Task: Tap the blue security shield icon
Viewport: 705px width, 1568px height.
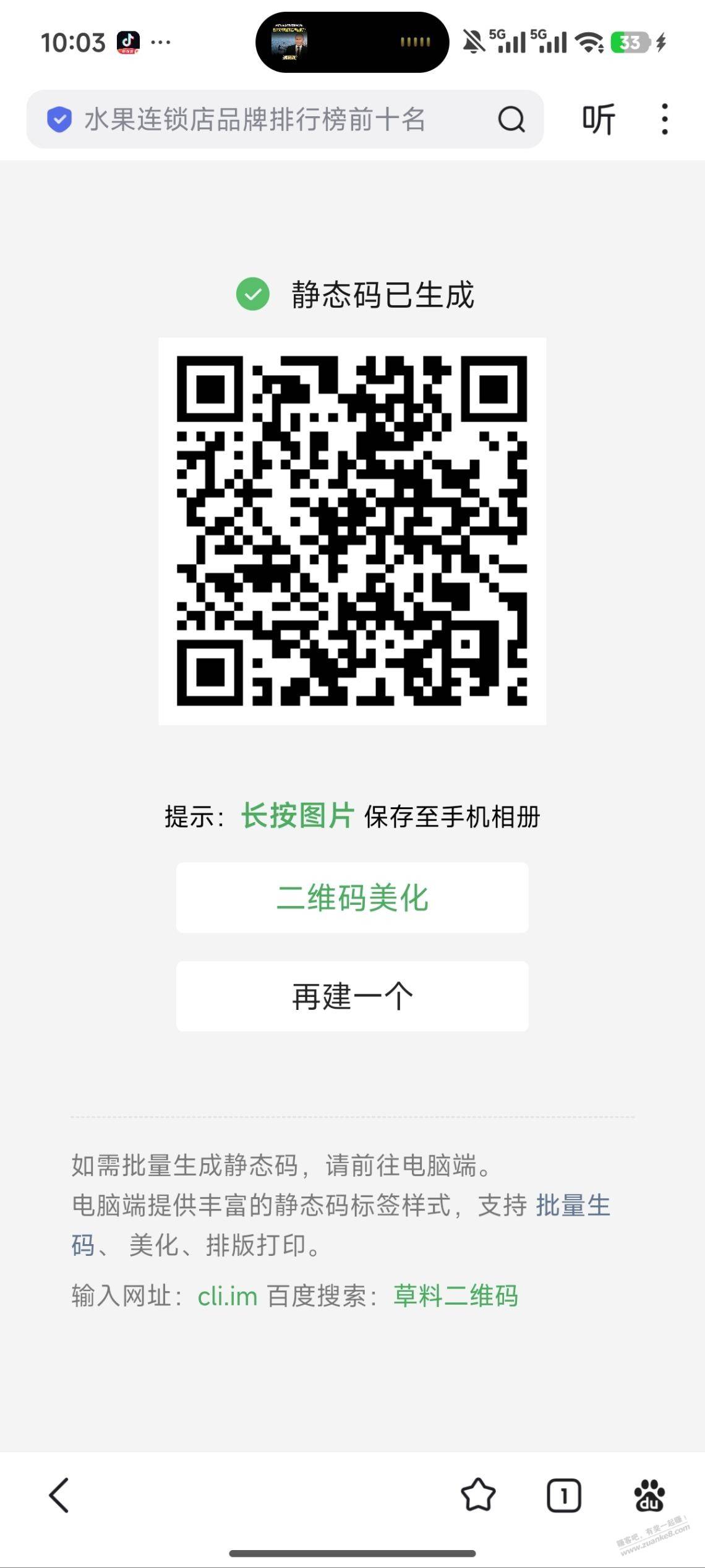Action: click(x=60, y=119)
